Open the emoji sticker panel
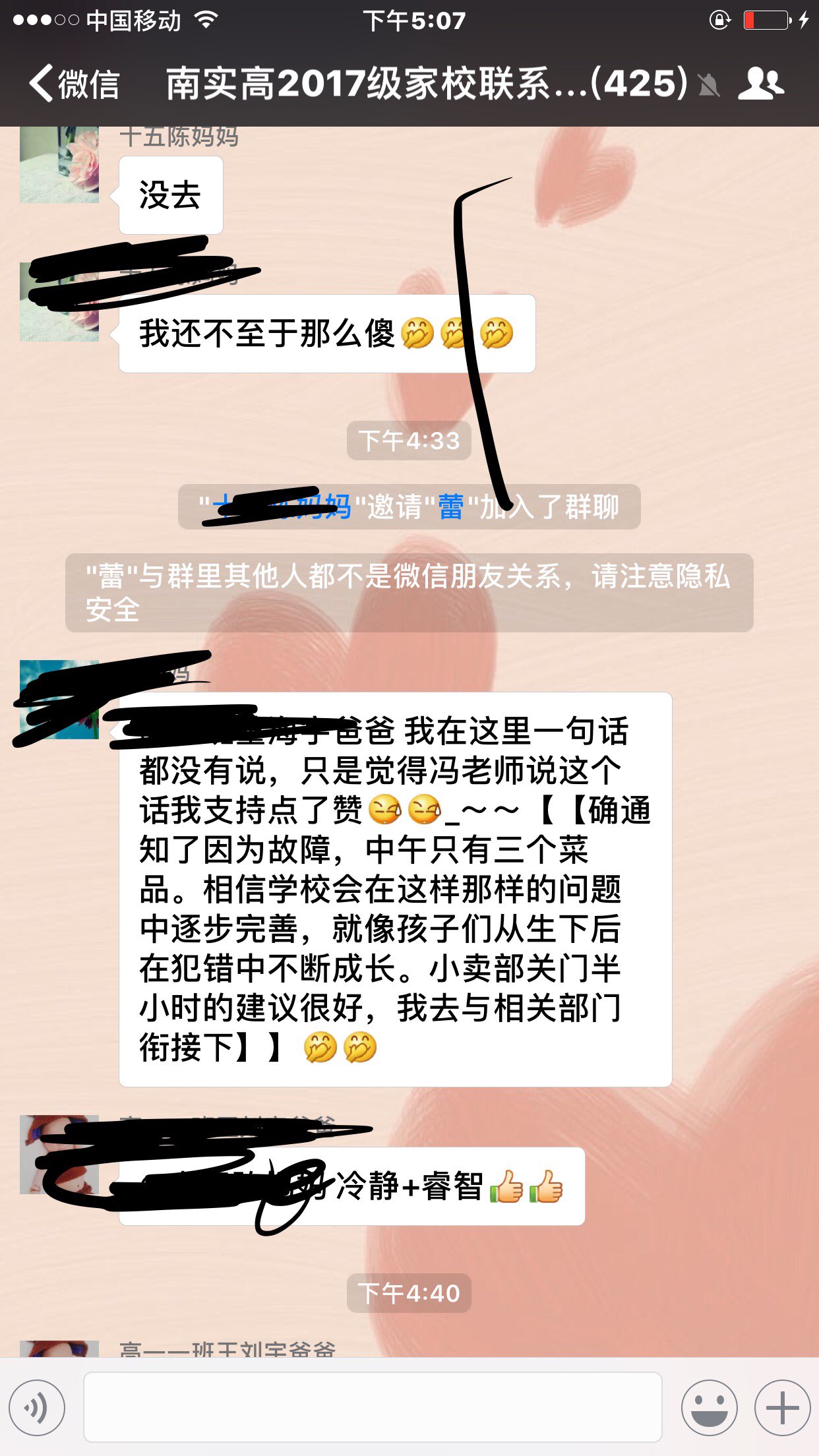Image resolution: width=819 pixels, height=1456 pixels. click(709, 1407)
